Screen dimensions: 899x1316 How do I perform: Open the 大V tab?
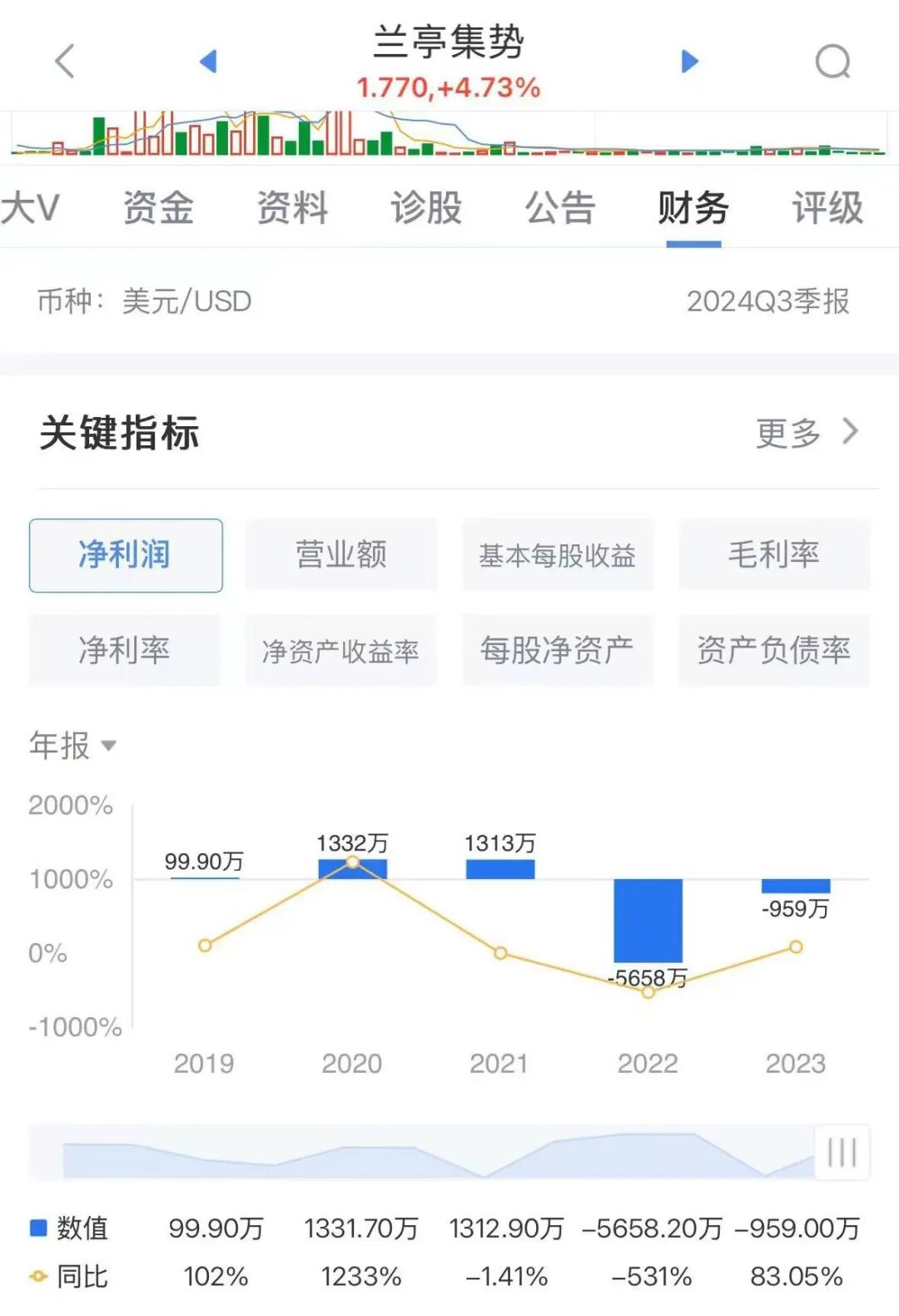pyautogui.click(x=30, y=207)
